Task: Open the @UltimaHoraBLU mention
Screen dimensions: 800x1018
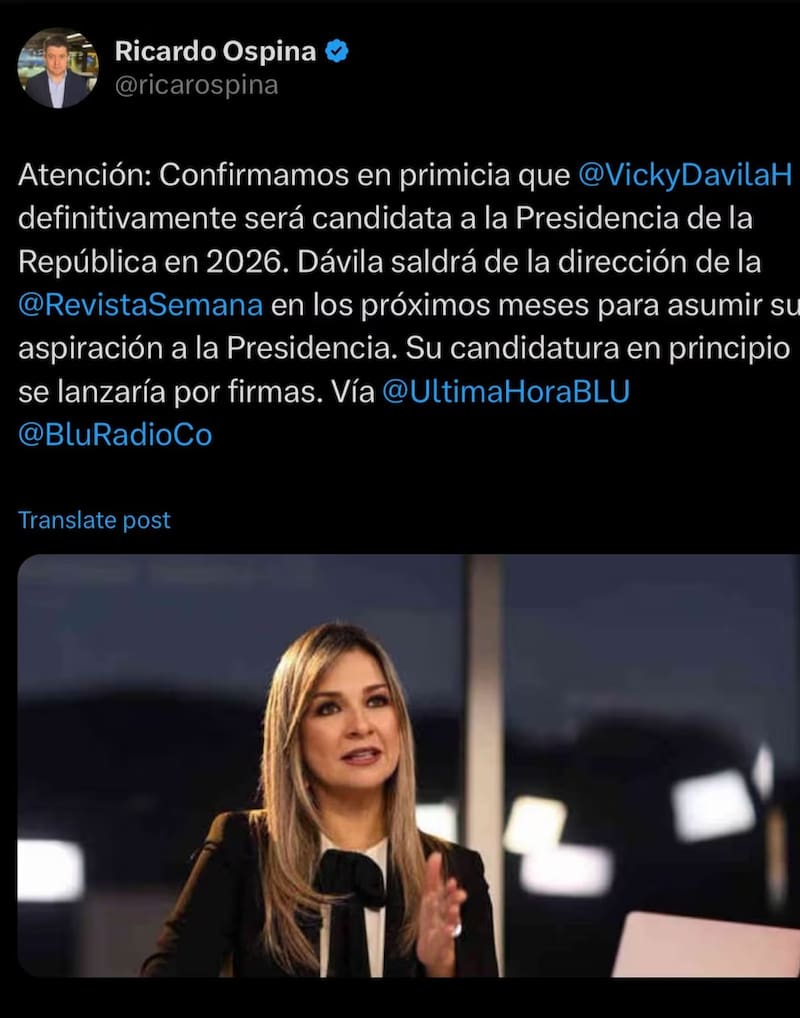Action: [506, 392]
